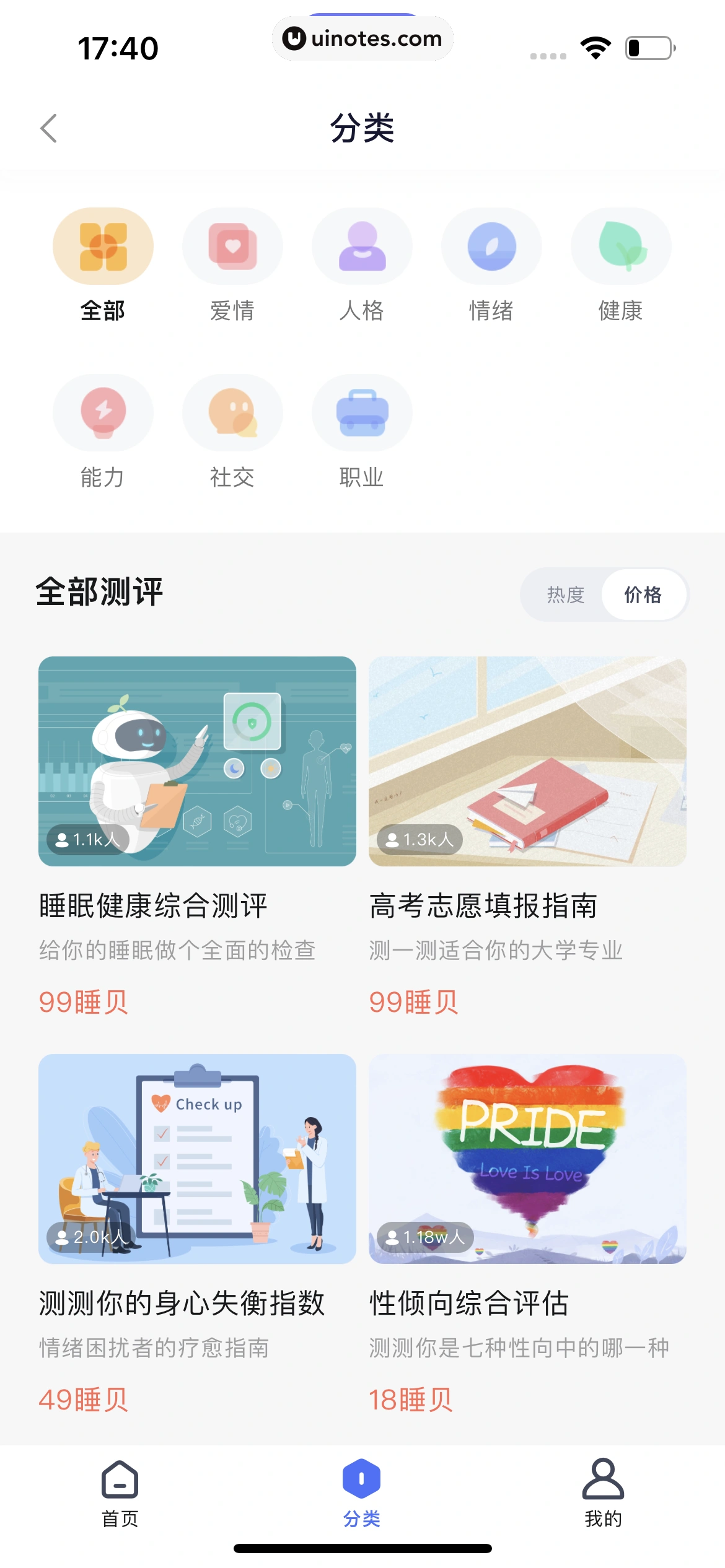
Task: Switch sorting to 热度
Action: pyautogui.click(x=565, y=595)
